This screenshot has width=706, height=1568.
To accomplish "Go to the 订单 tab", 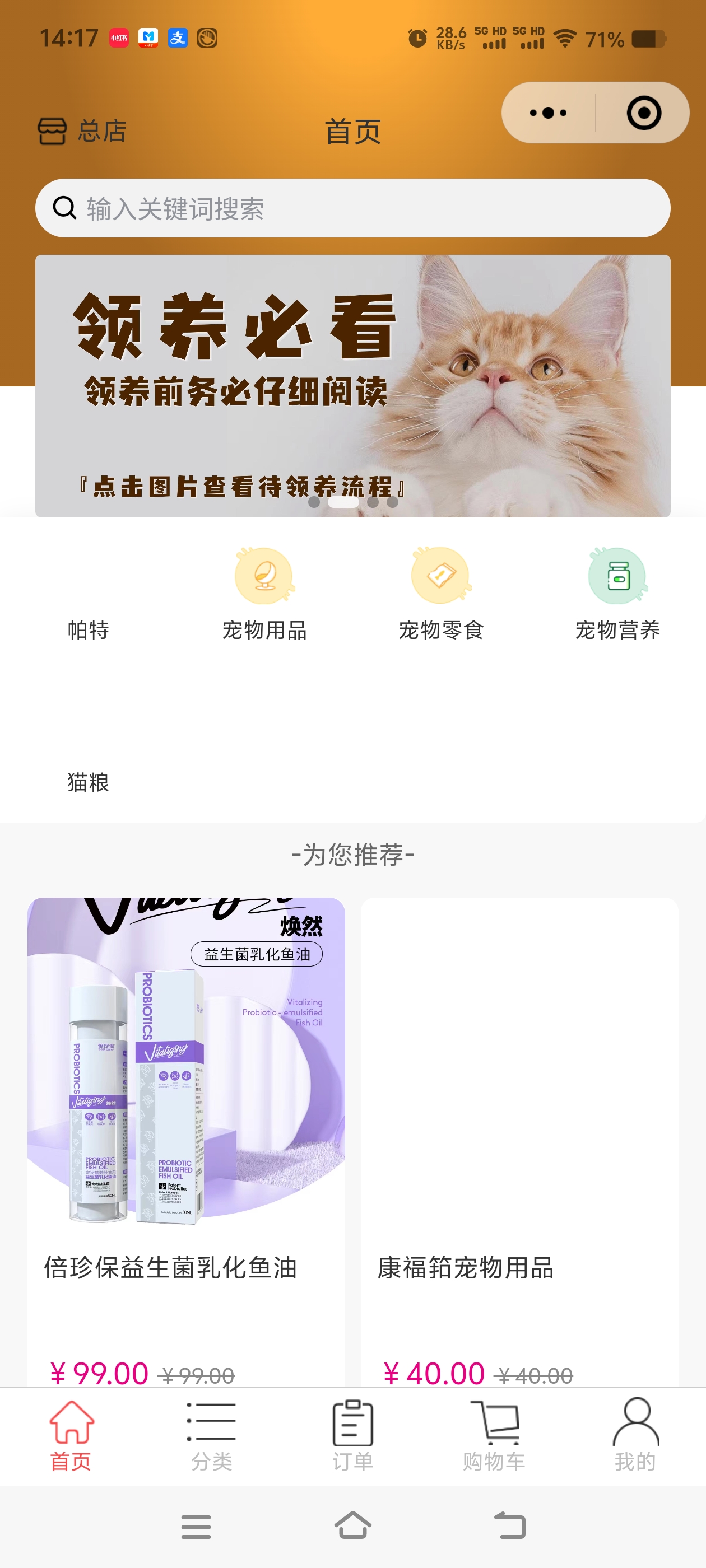I will pos(352,1435).
